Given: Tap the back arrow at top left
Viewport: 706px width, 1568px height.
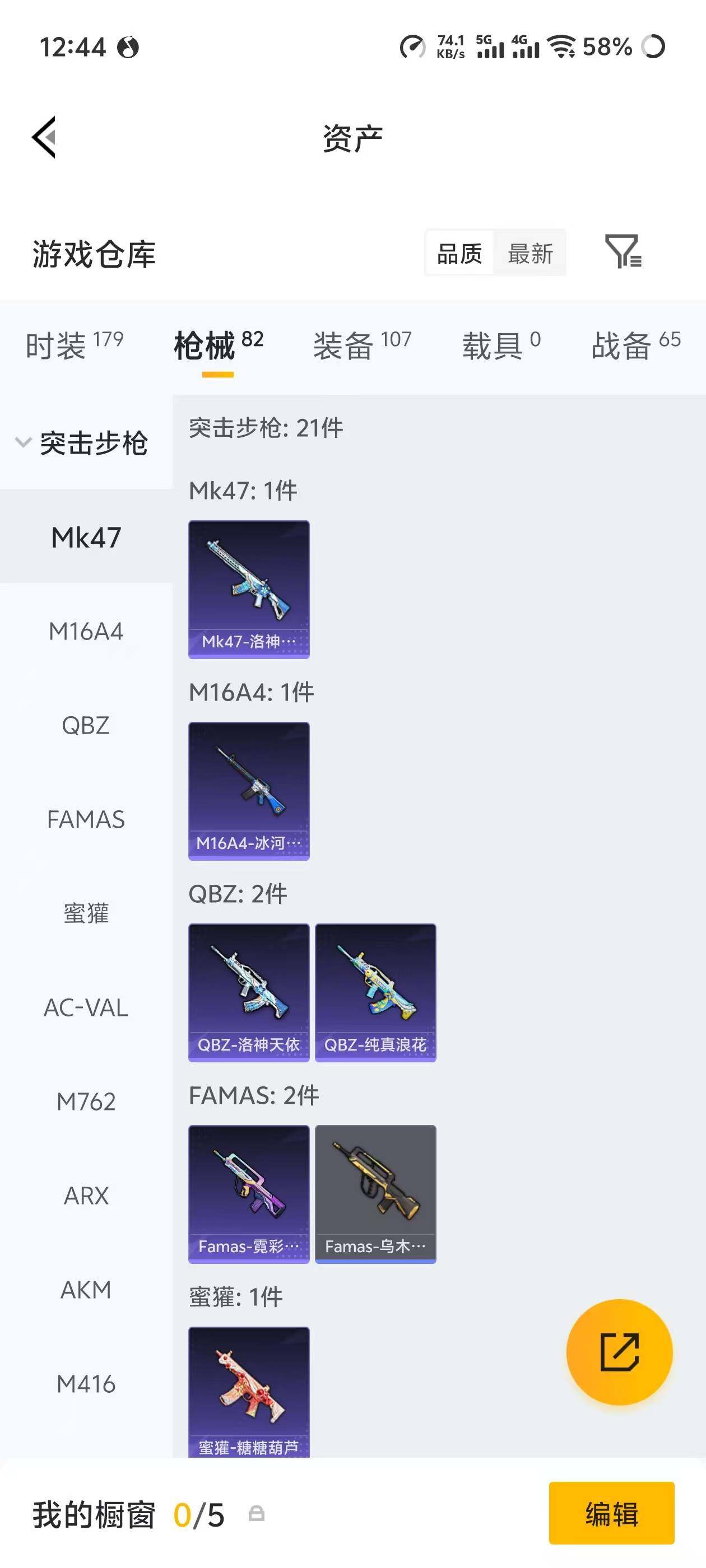Looking at the screenshot, I should pos(43,137).
